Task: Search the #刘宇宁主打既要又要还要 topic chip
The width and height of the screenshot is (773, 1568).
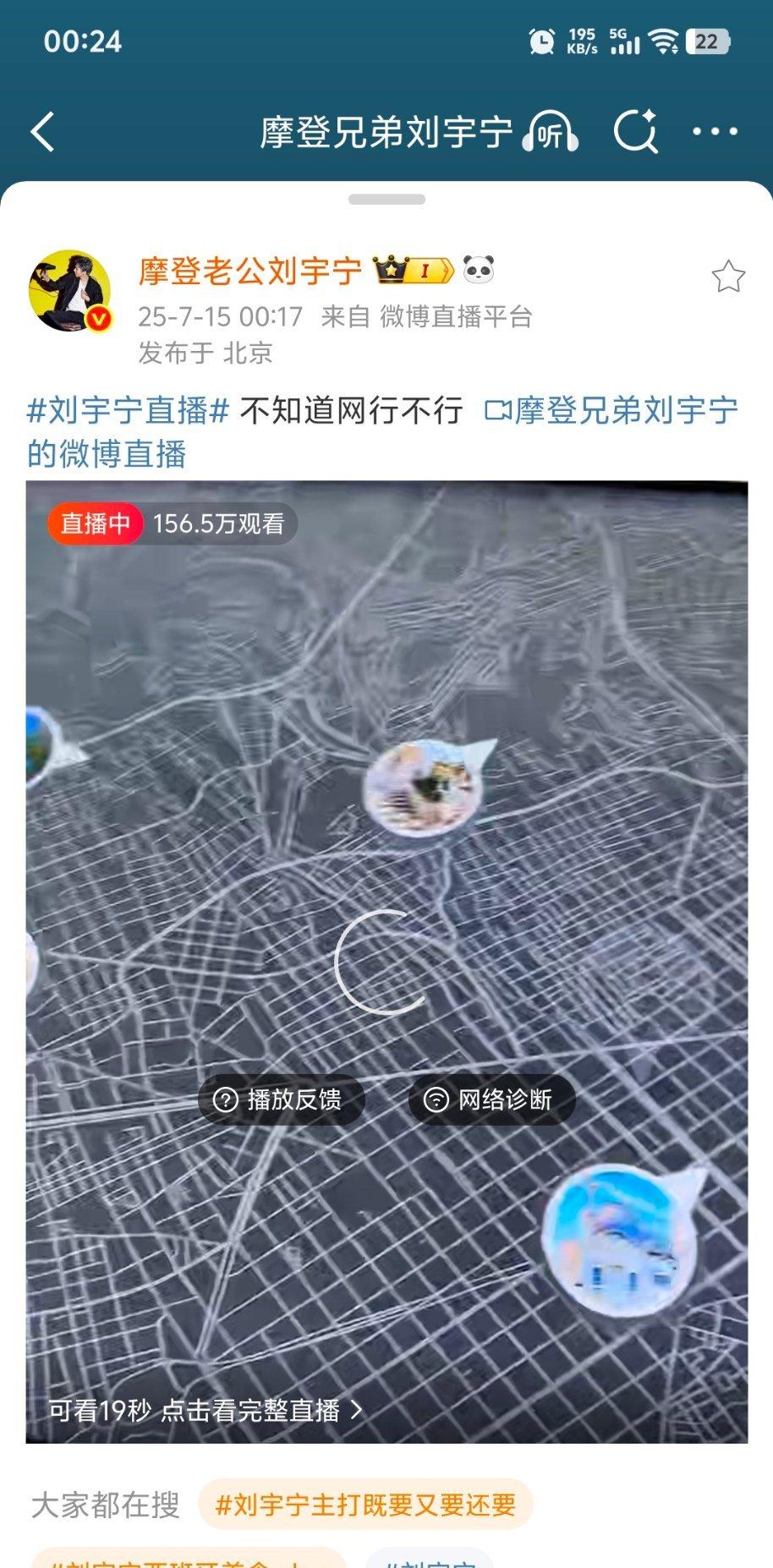Action: tap(365, 1505)
